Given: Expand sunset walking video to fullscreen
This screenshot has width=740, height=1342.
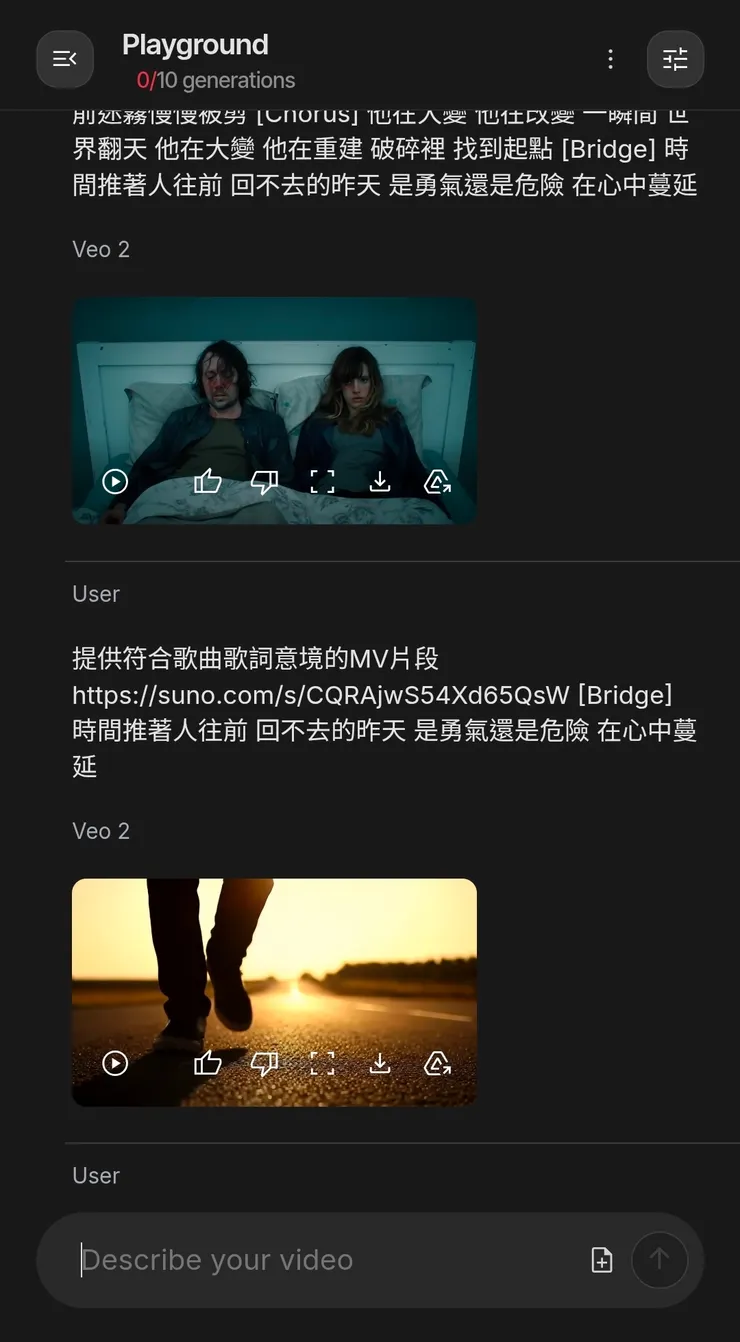Looking at the screenshot, I should (x=322, y=1063).
